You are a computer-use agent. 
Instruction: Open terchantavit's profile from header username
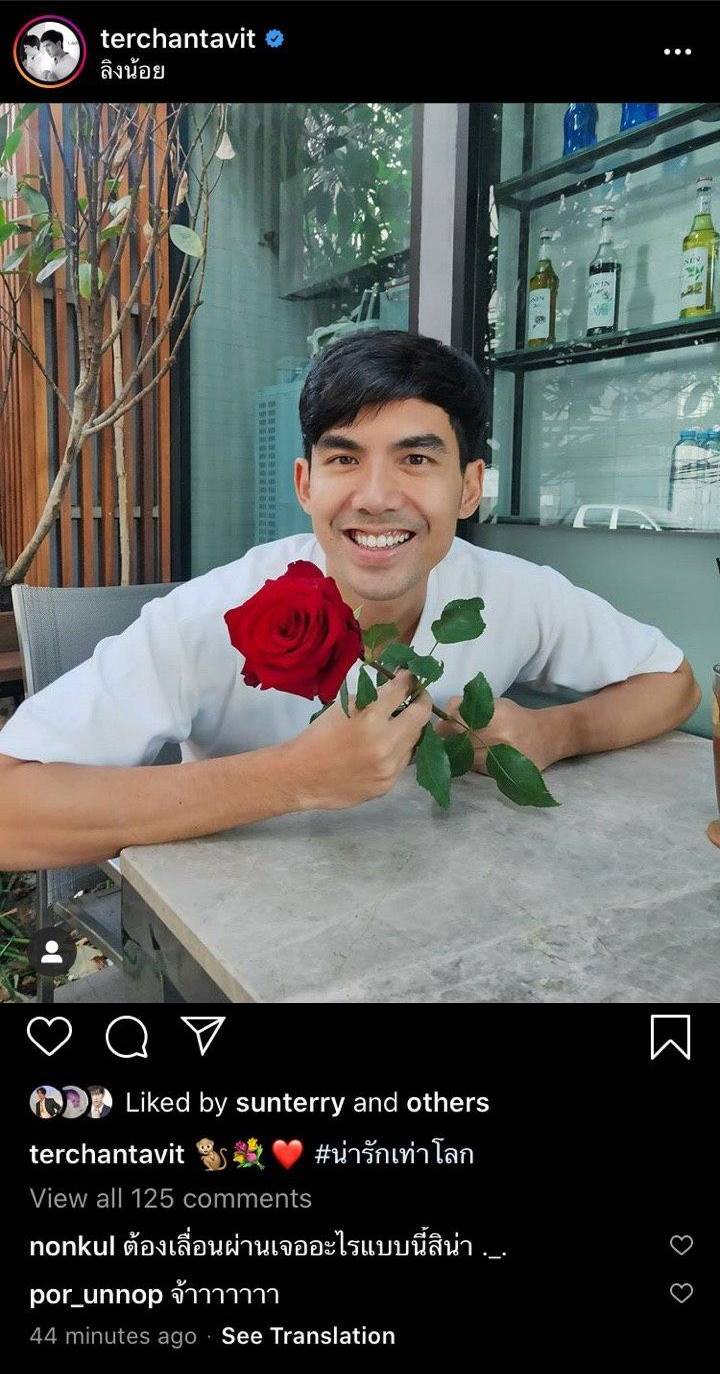[178, 38]
